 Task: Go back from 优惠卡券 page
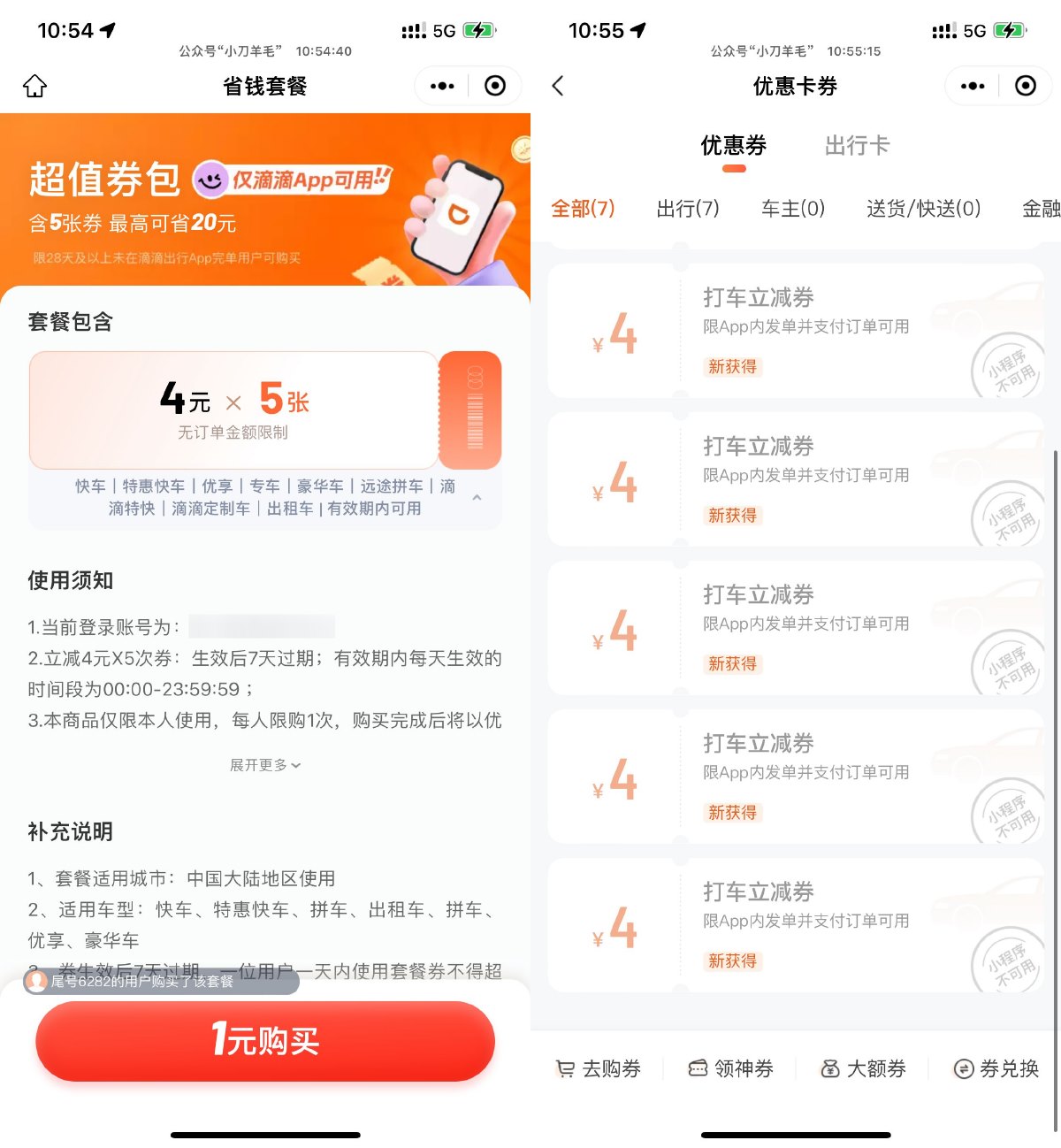click(558, 86)
